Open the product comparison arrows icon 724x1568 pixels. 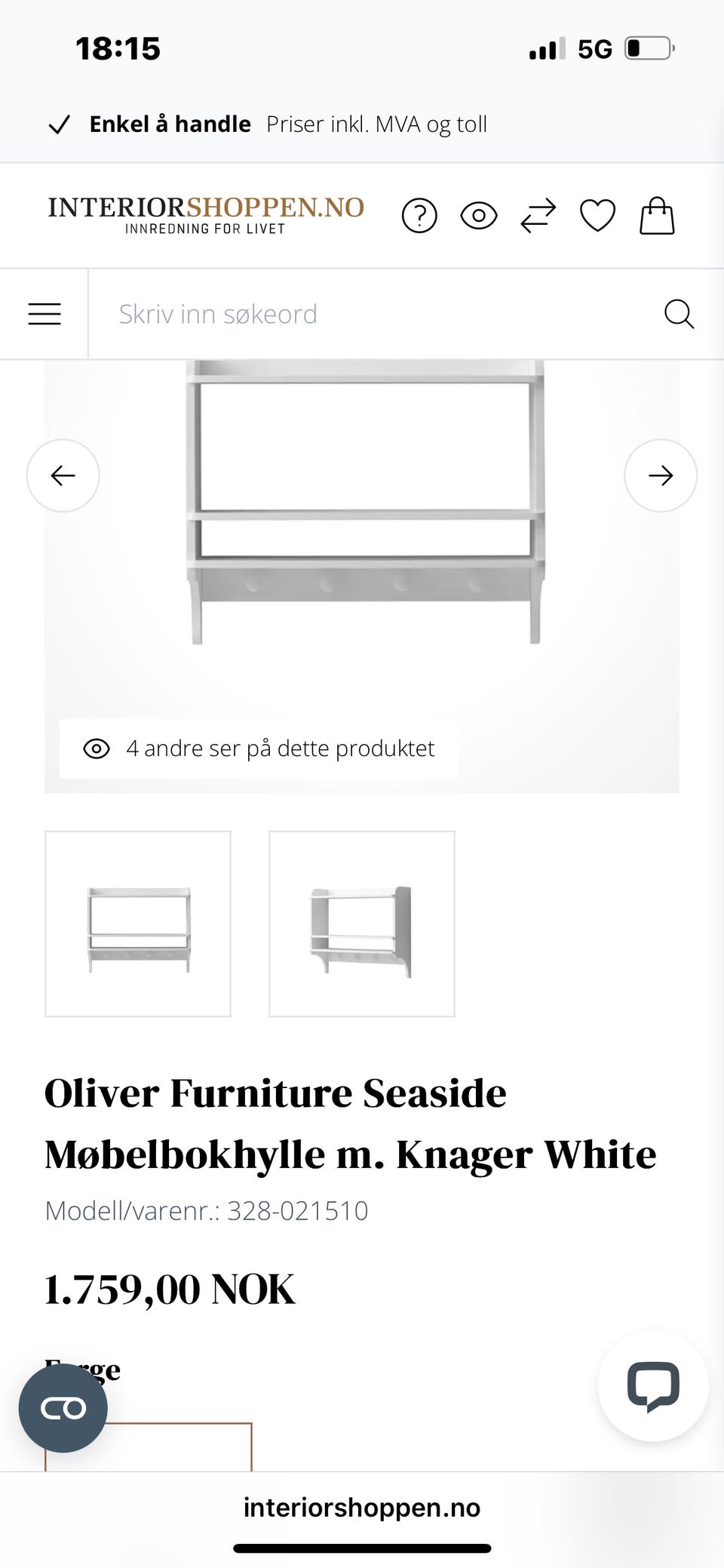point(538,216)
